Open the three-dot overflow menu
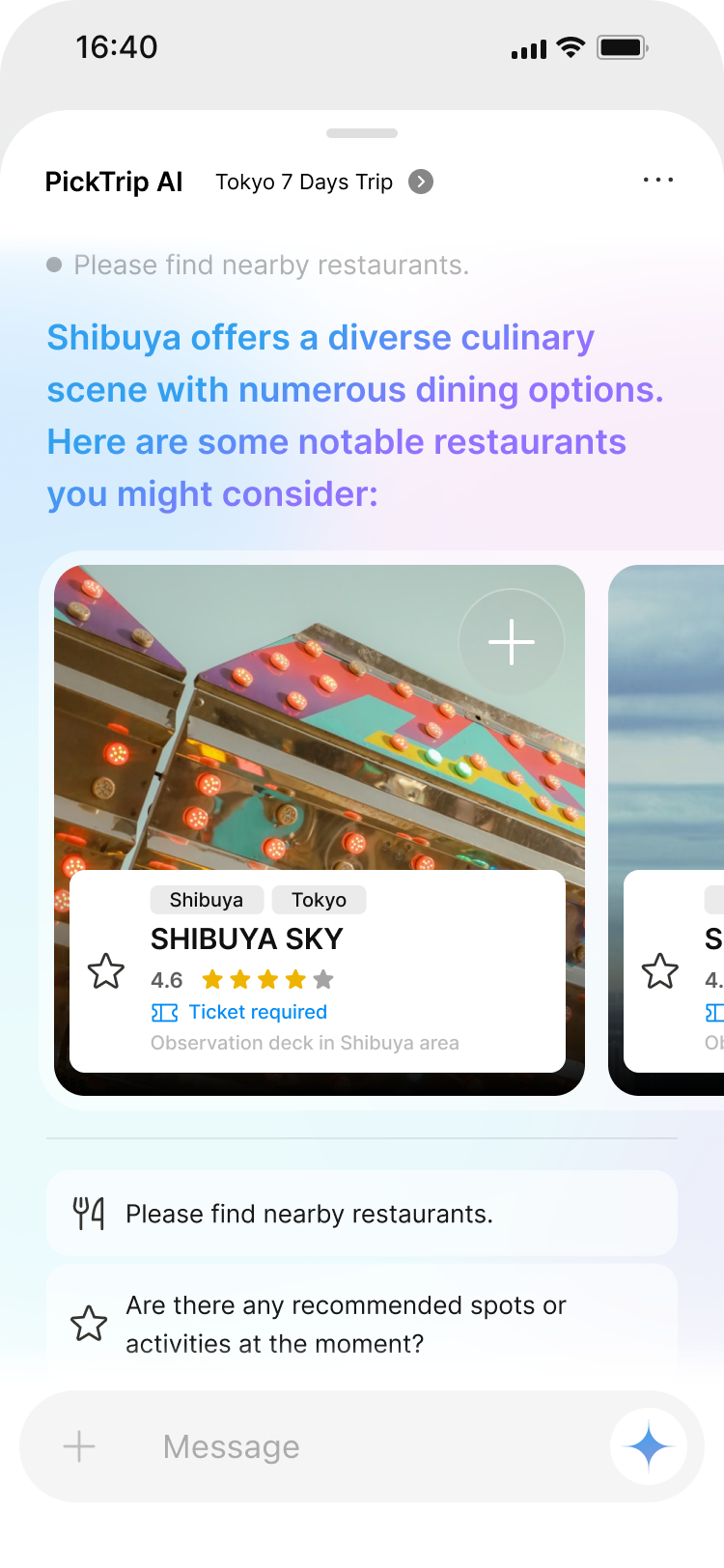 [x=657, y=181]
